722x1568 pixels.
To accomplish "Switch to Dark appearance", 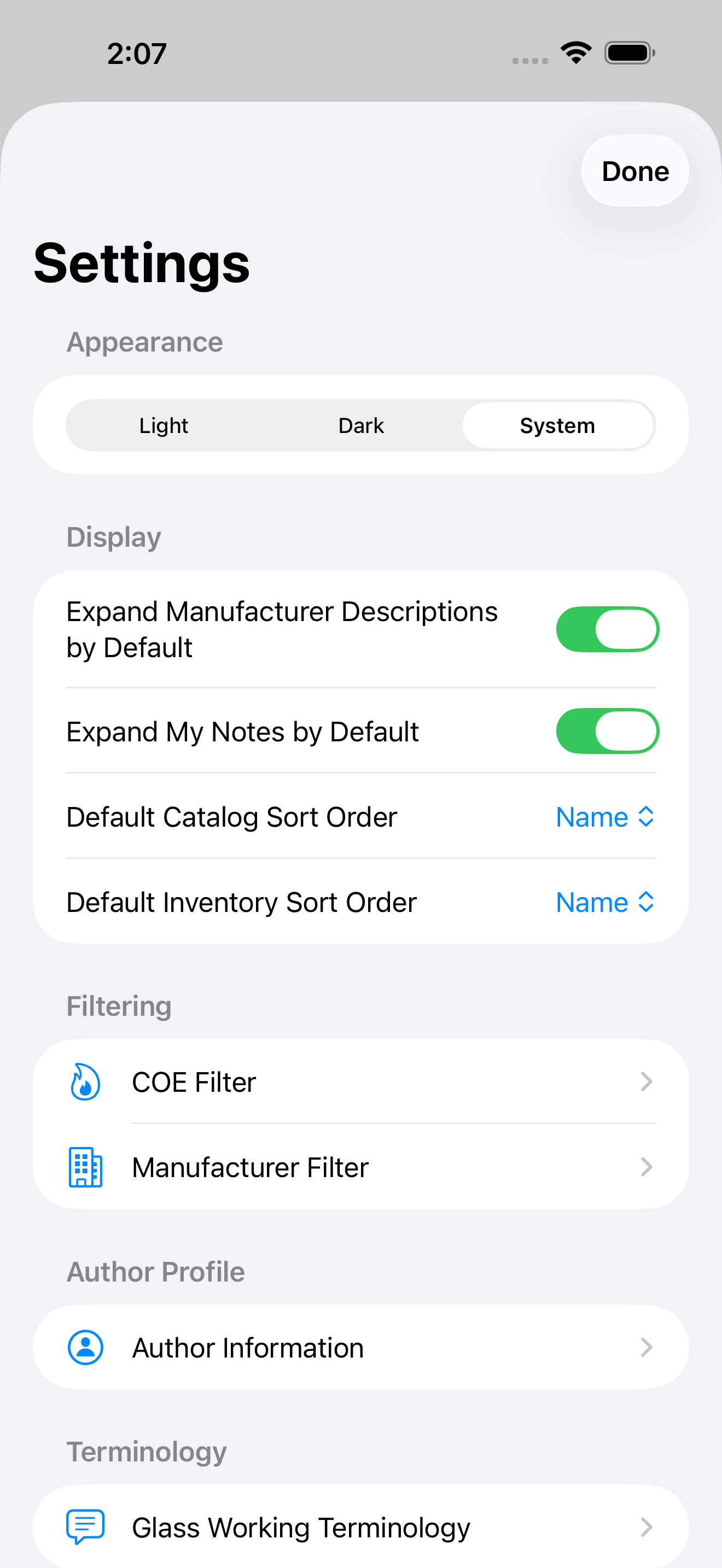I will (361, 425).
